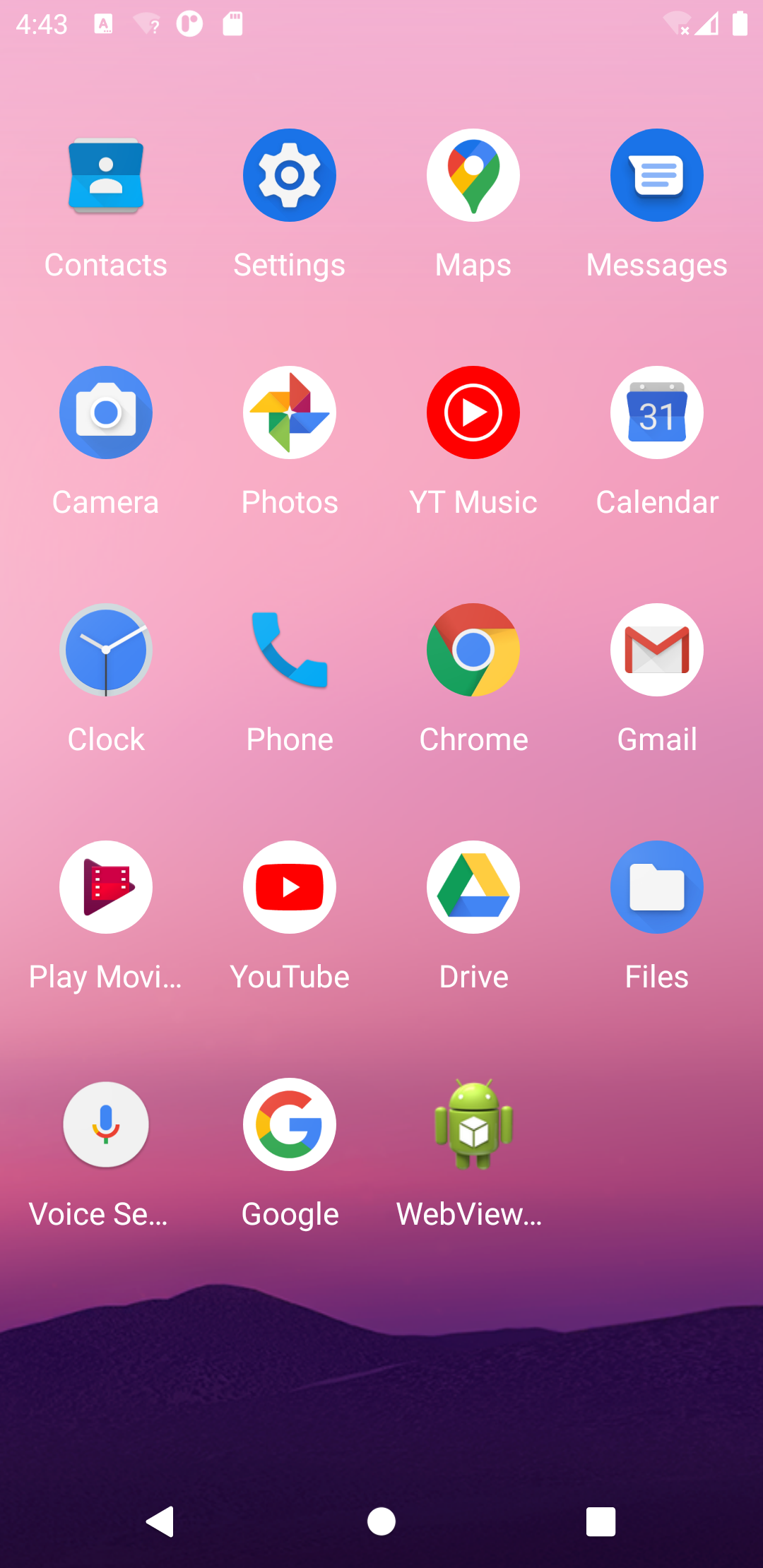Screen dimensions: 763x1568
Task: Open Play Movies app
Action: point(106,888)
